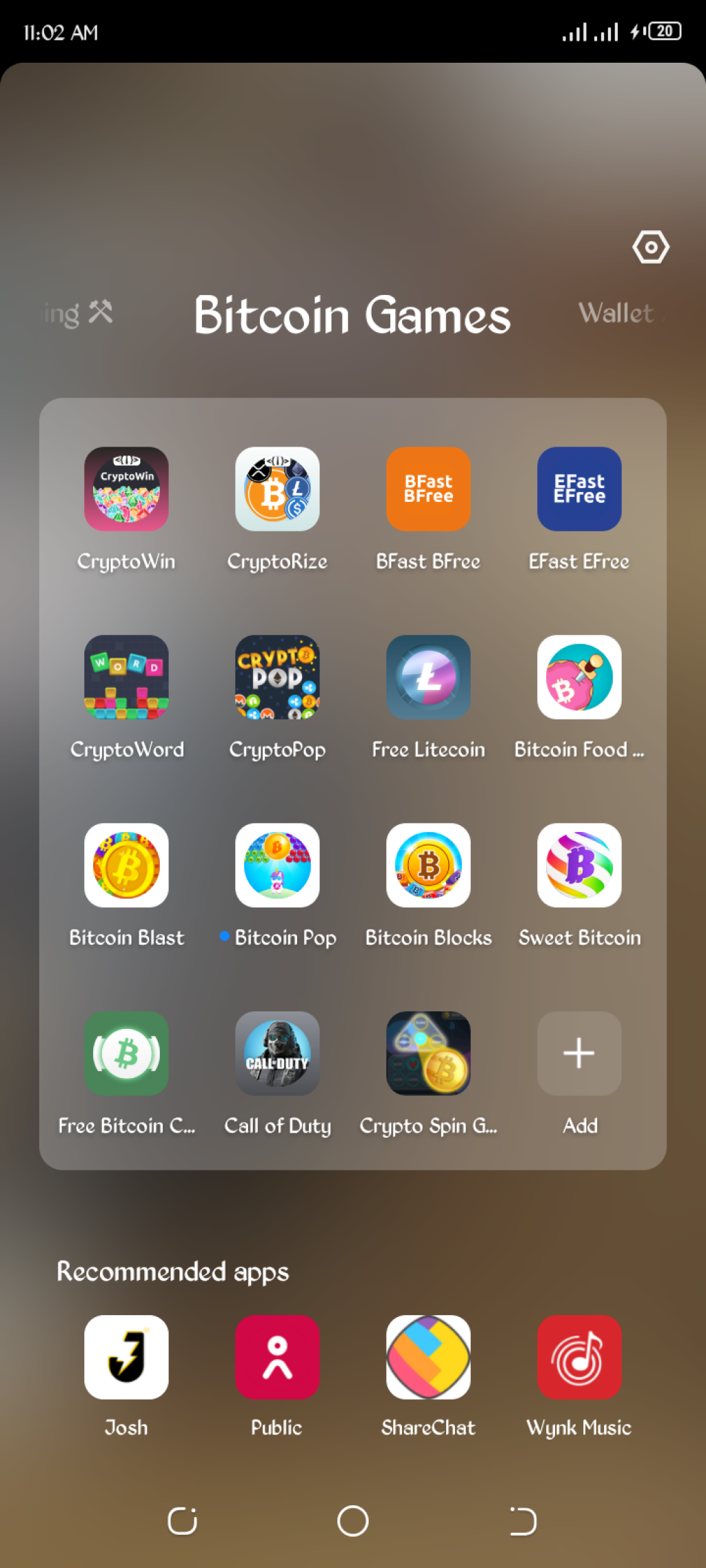Image resolution: width=706 pixels, height=1568 pixels.
Task: Launch Bitcoin Blast
Action: tap(126, 866)
